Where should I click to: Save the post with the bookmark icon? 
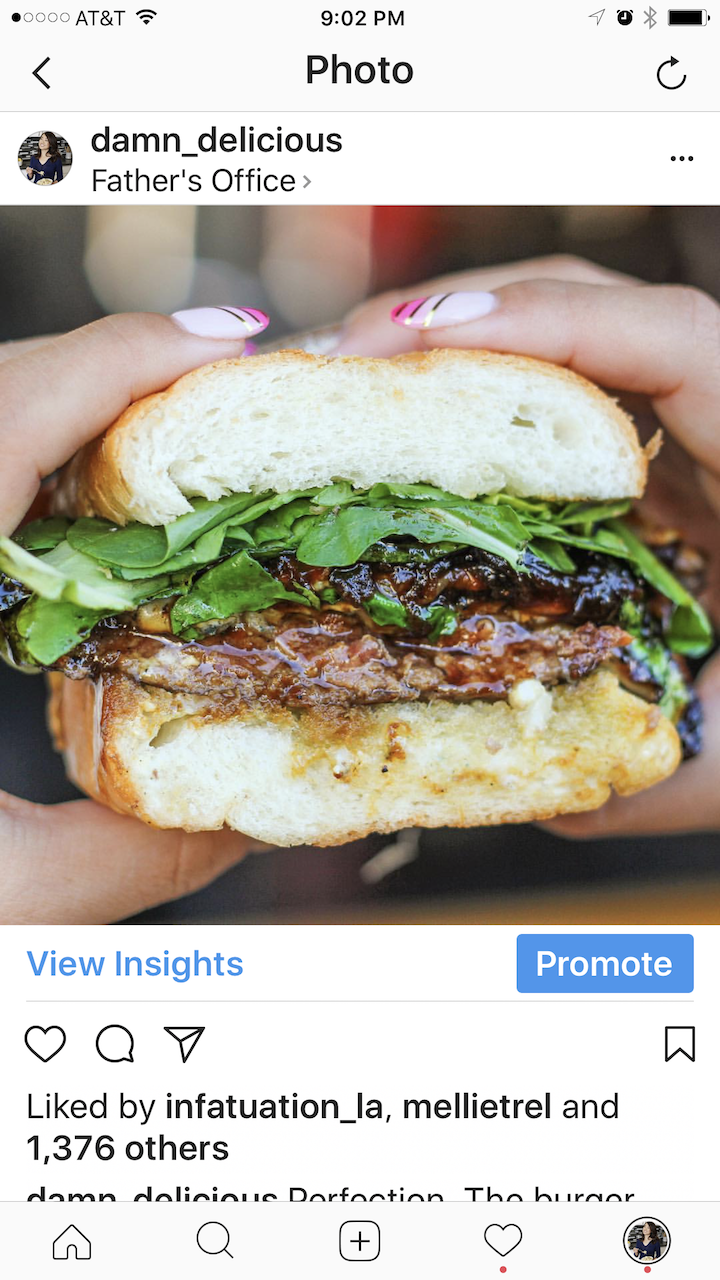pos(679,1043)
